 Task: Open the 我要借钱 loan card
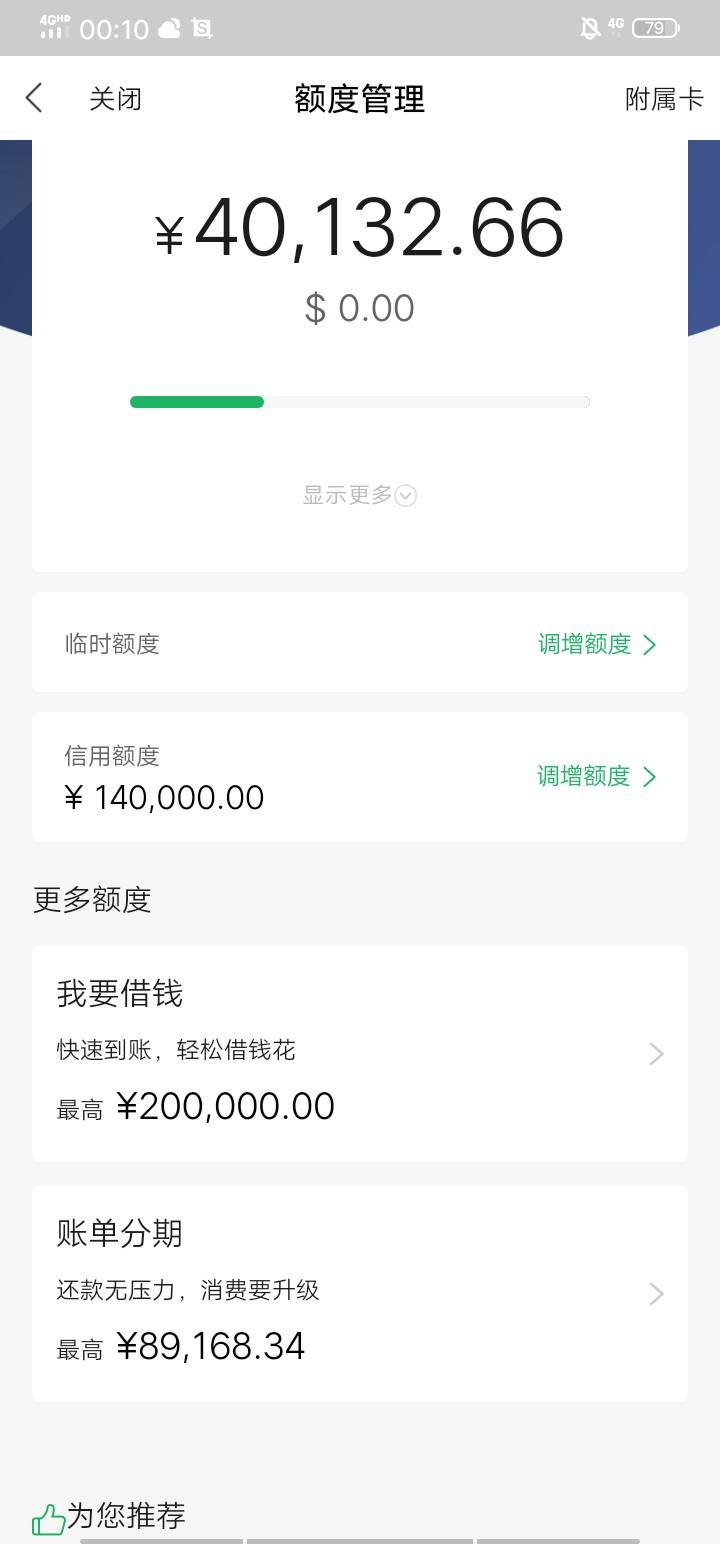pyautogui.click(x=360, y=1054)
